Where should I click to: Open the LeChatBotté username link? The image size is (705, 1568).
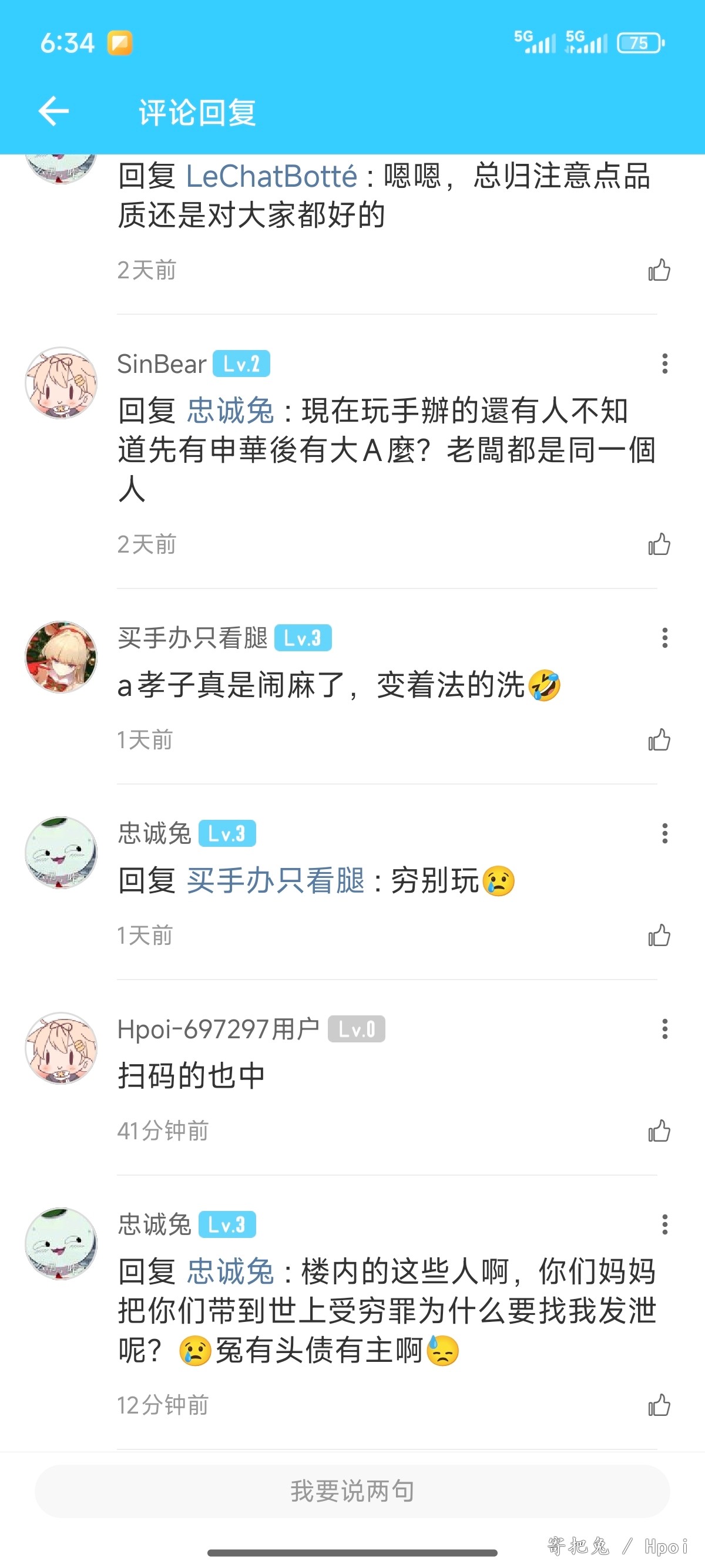(271, 177)
